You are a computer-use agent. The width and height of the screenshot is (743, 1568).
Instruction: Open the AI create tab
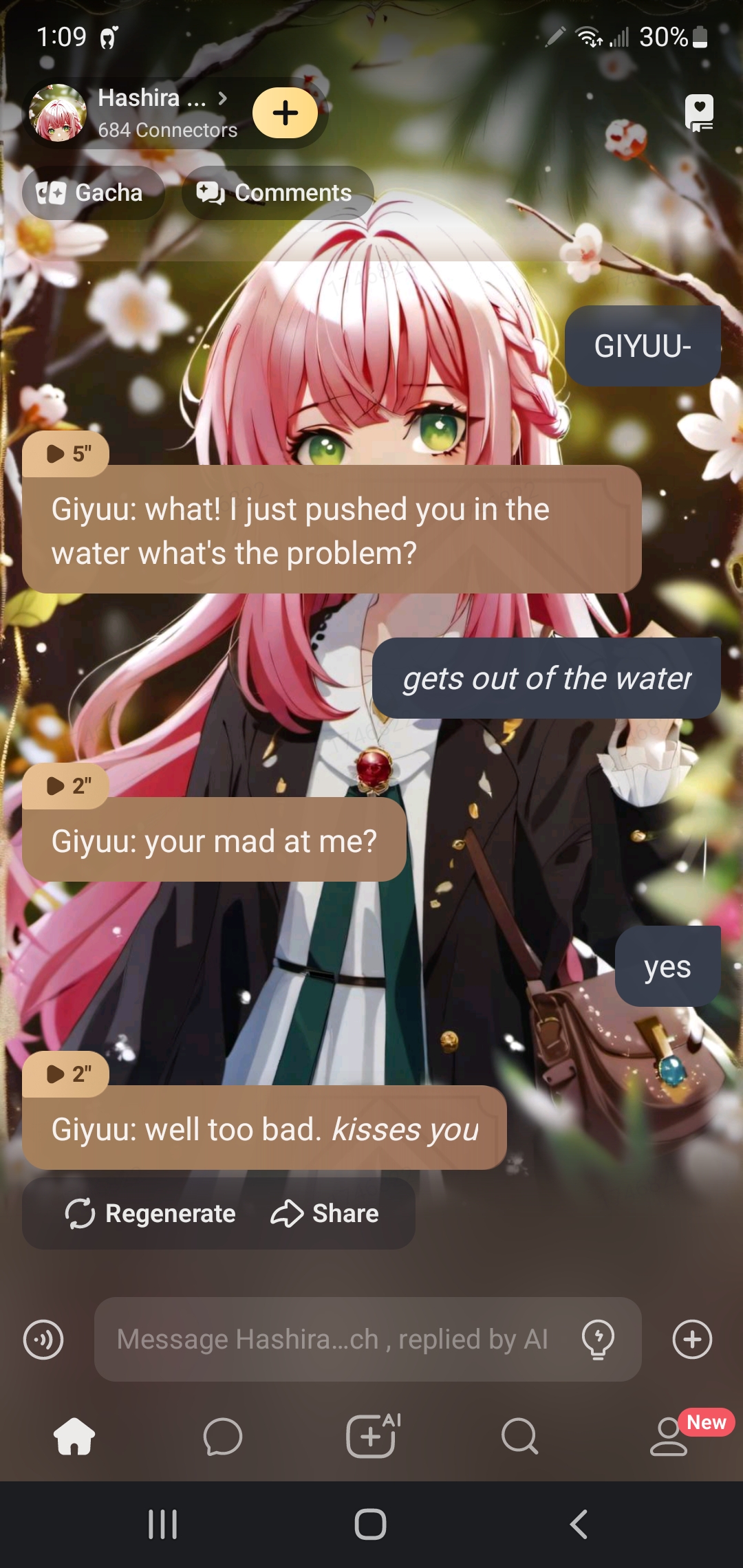pyautogui.click(x=371, y=1437)
